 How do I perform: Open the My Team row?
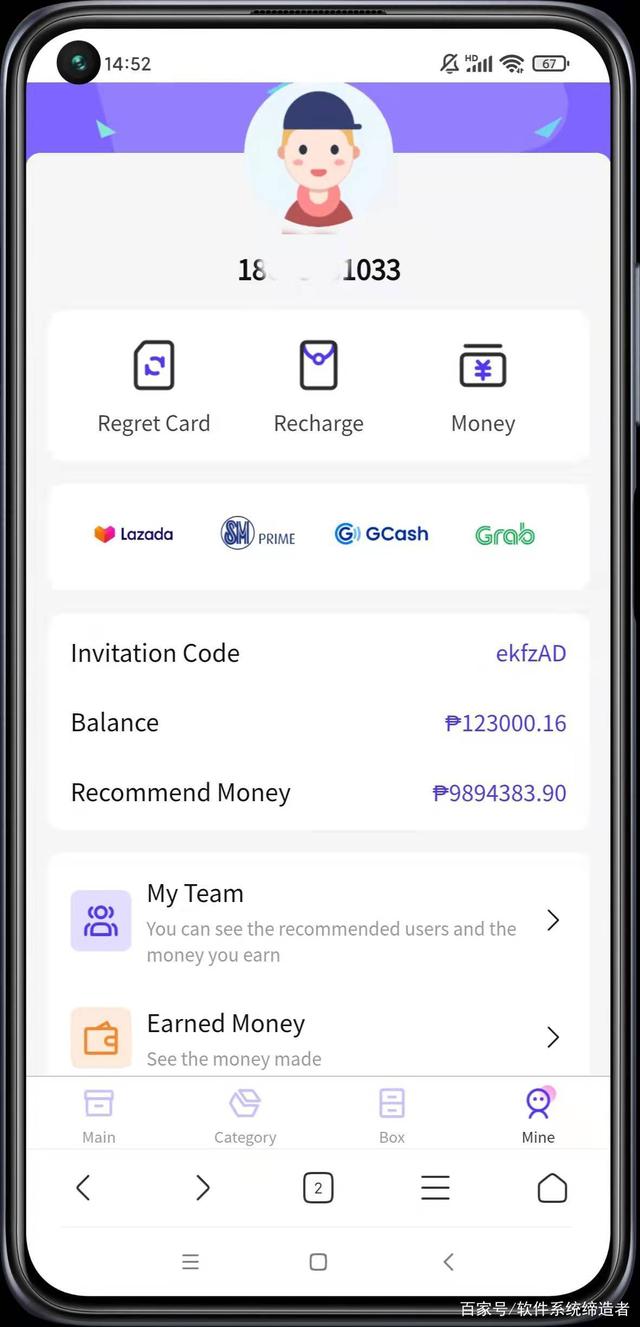319,922
